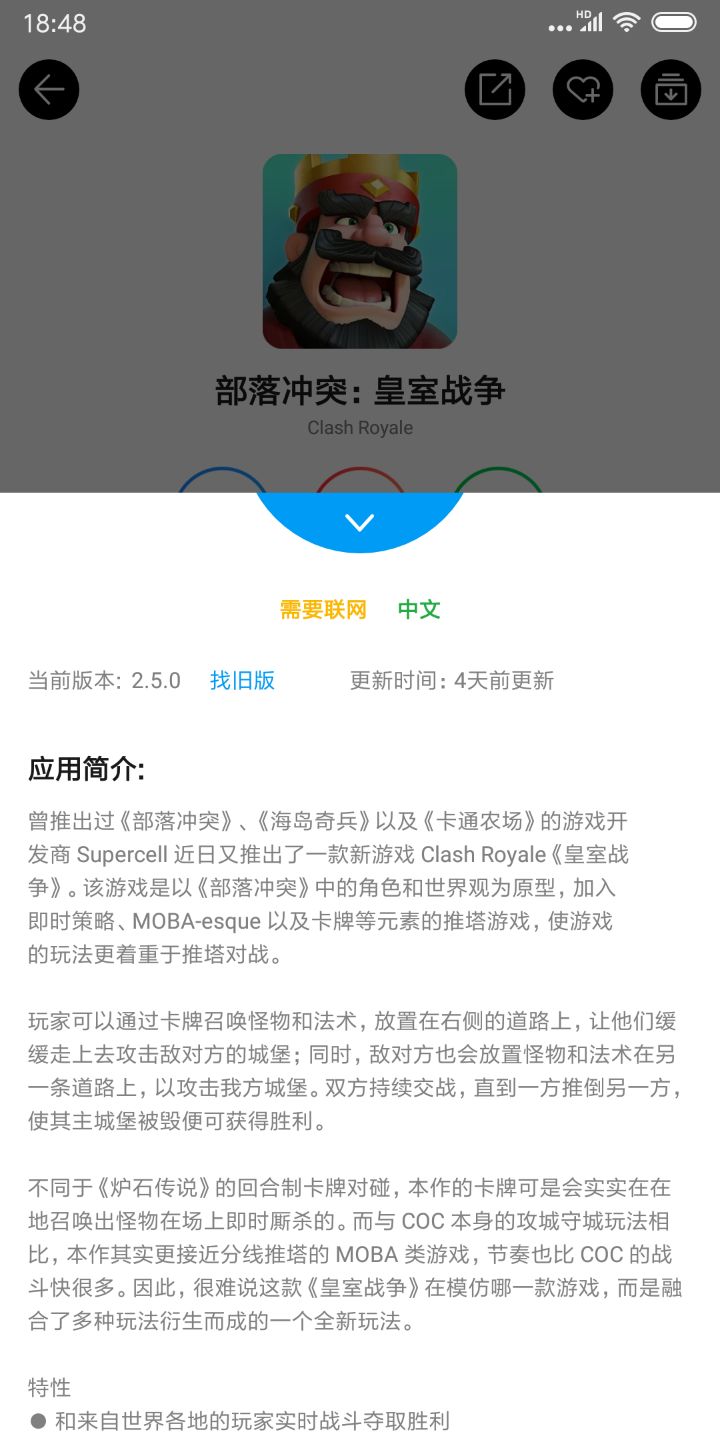Go back using the arrow button
This screenshot has height=1440, width=720.
point(49,90)
